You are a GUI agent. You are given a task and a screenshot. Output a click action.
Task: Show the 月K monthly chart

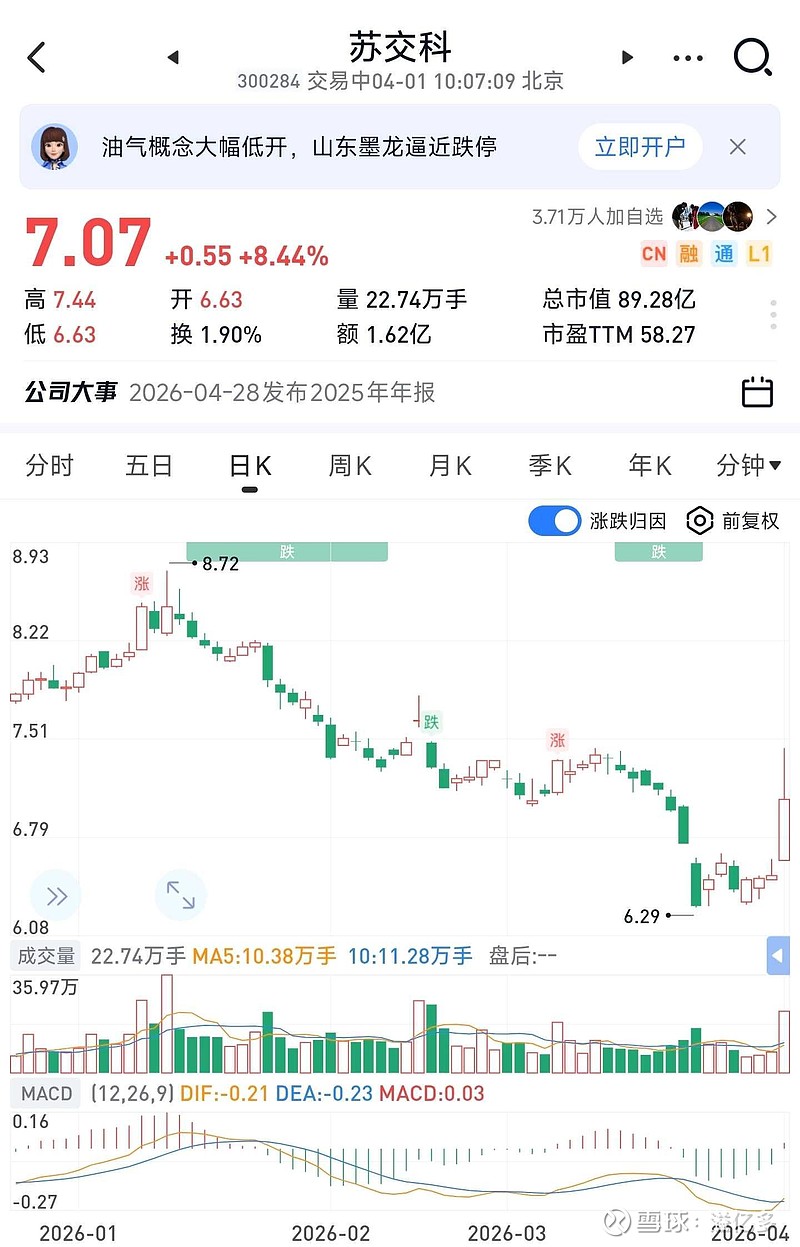point(450,466)
